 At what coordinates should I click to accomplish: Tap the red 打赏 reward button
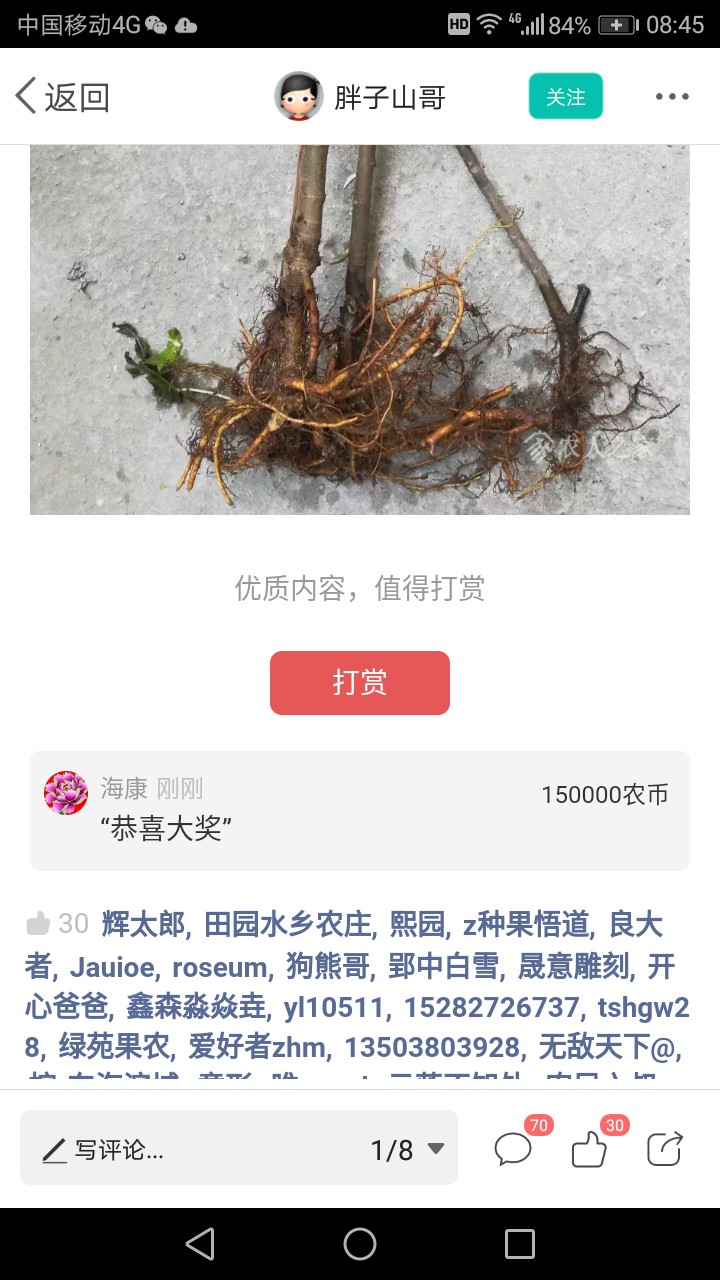[x=360, y=683]
